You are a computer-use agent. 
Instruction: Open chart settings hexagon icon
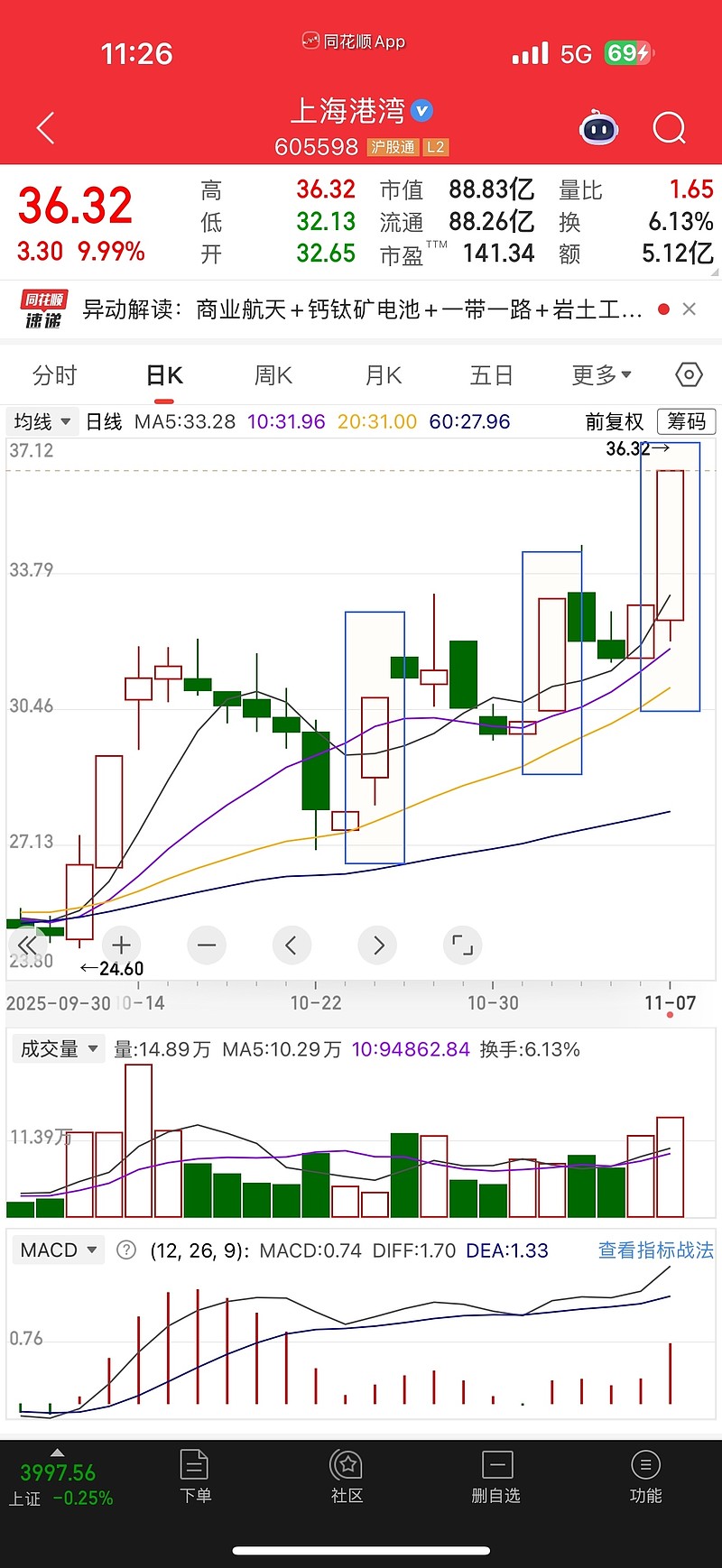[689, 375]
